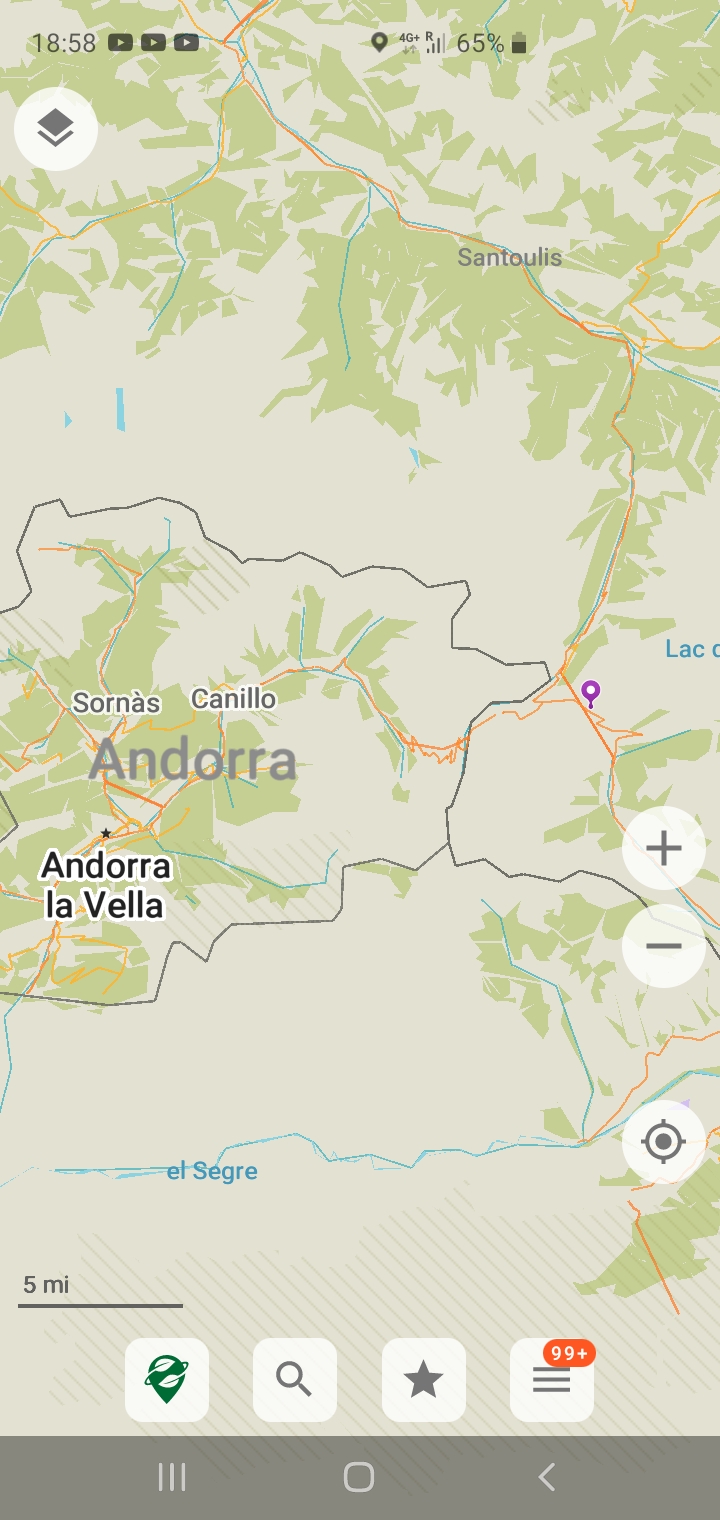Open the navigation route planner
The height and width of the screenshot is (1520, 720).
click(x=167, y=1380)
